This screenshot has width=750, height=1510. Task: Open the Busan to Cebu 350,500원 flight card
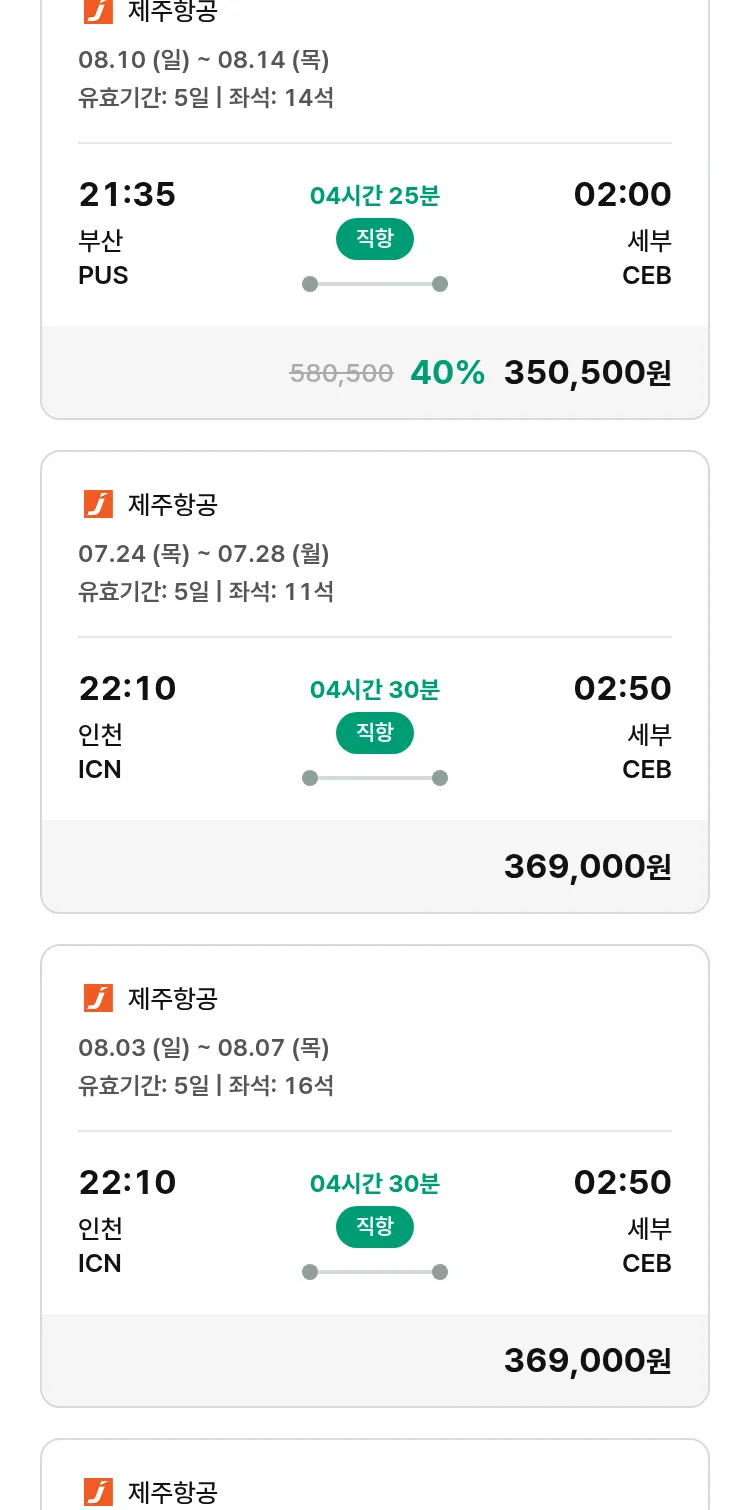[375, 200]
